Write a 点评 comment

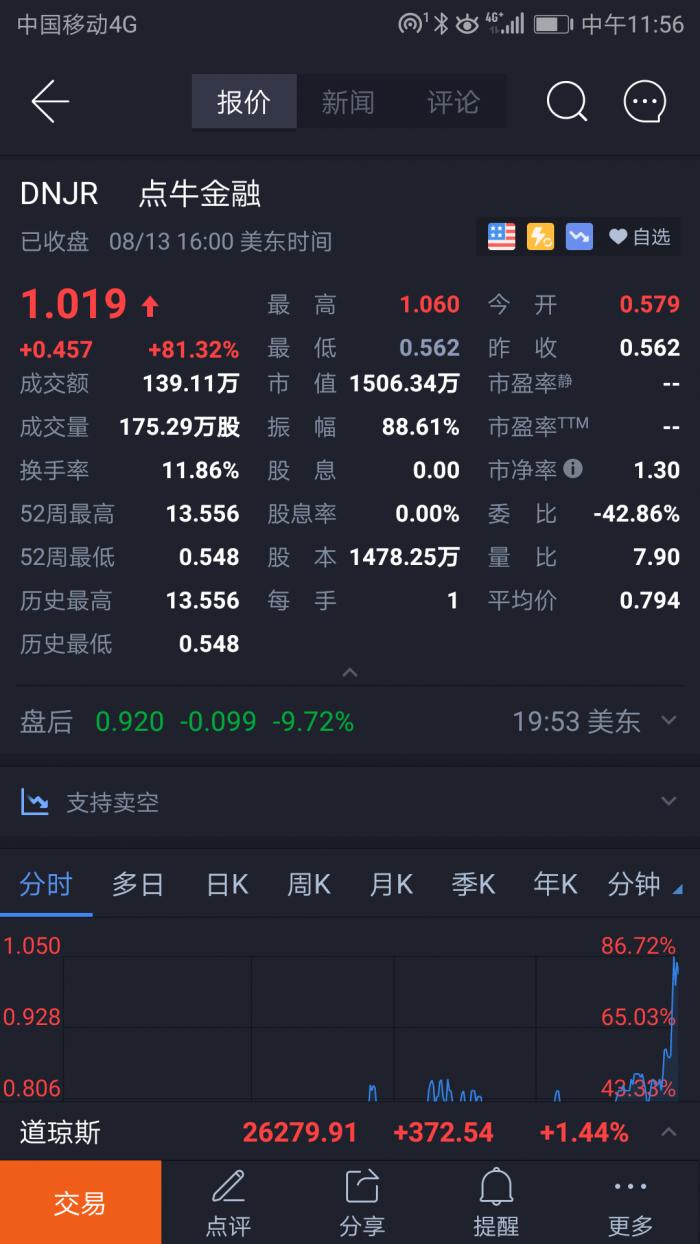click(x=228, y=1202)
